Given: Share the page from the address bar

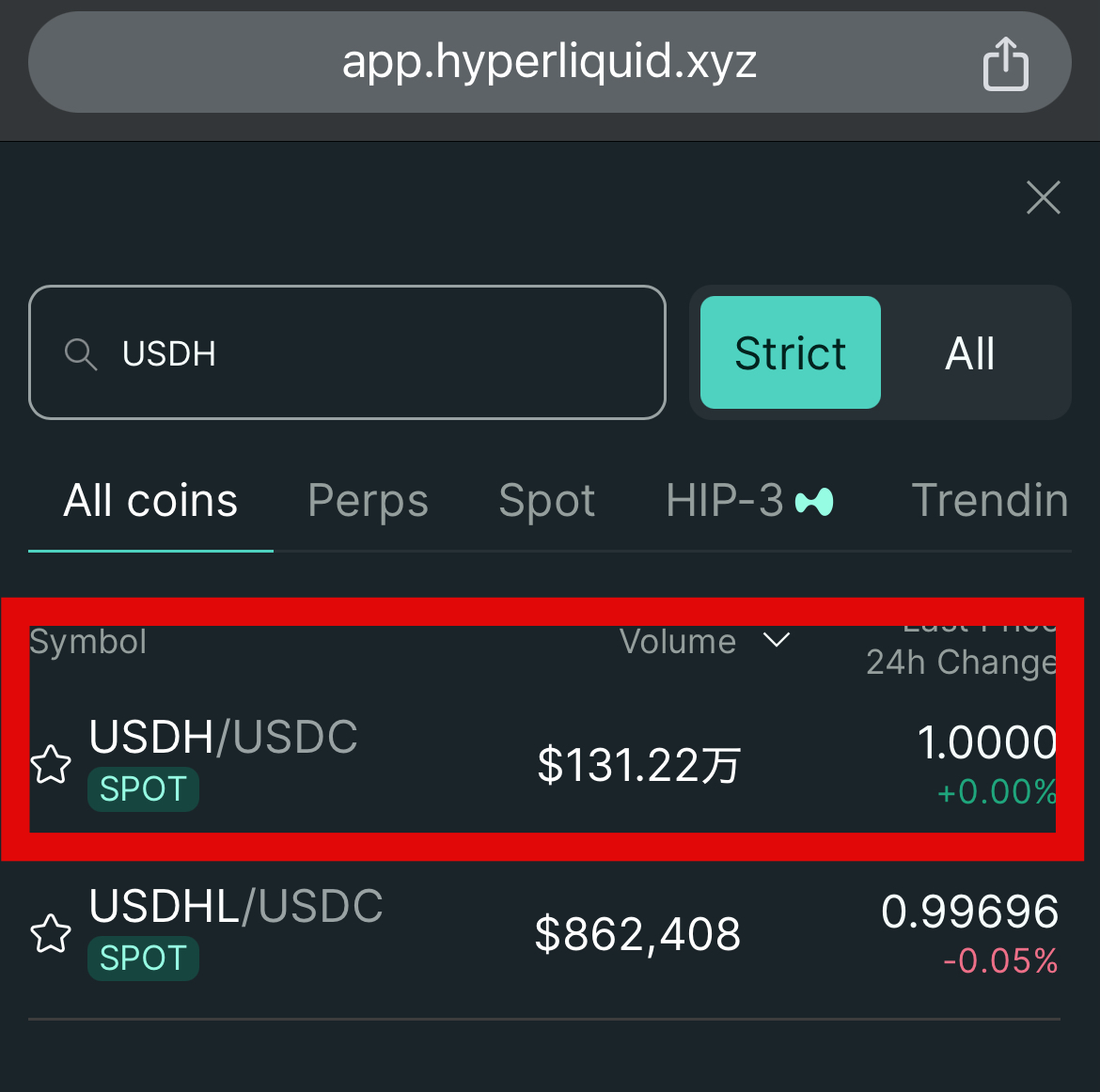Looking at the screenshot, I should point(1005,64).
